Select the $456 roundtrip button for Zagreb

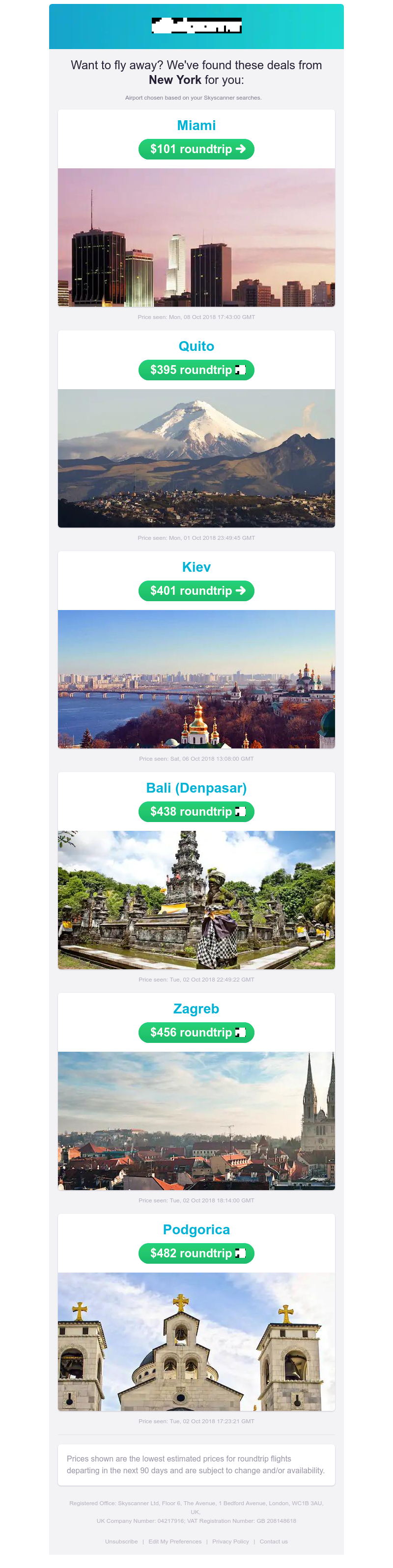196,1033
